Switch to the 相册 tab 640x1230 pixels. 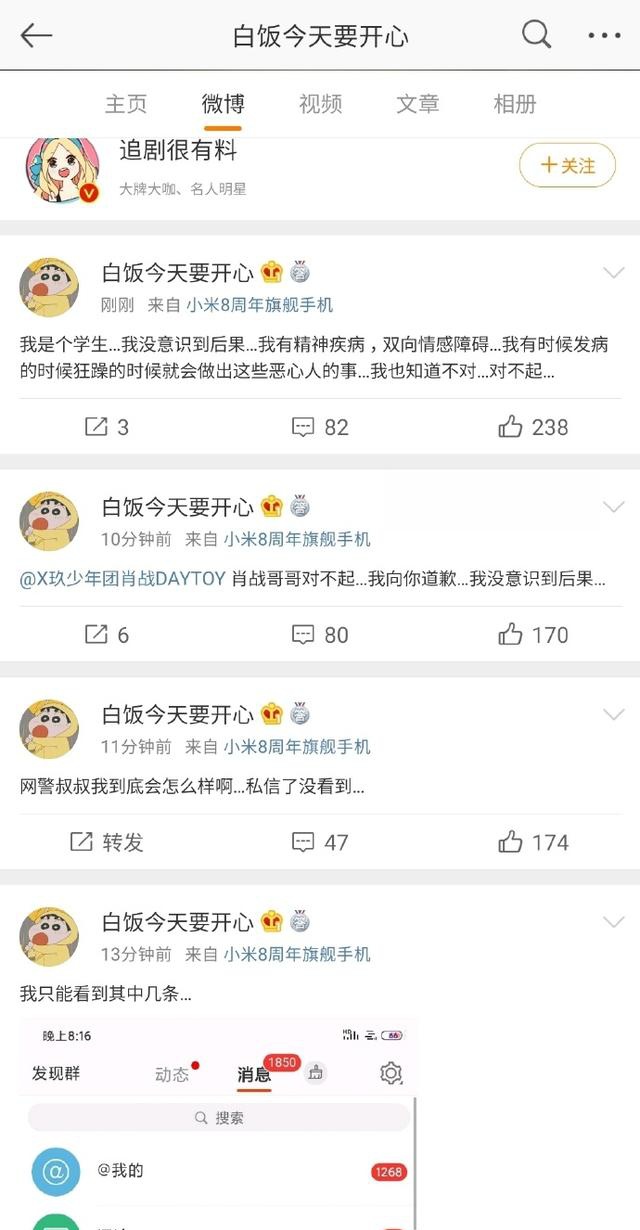pos(514,103)
